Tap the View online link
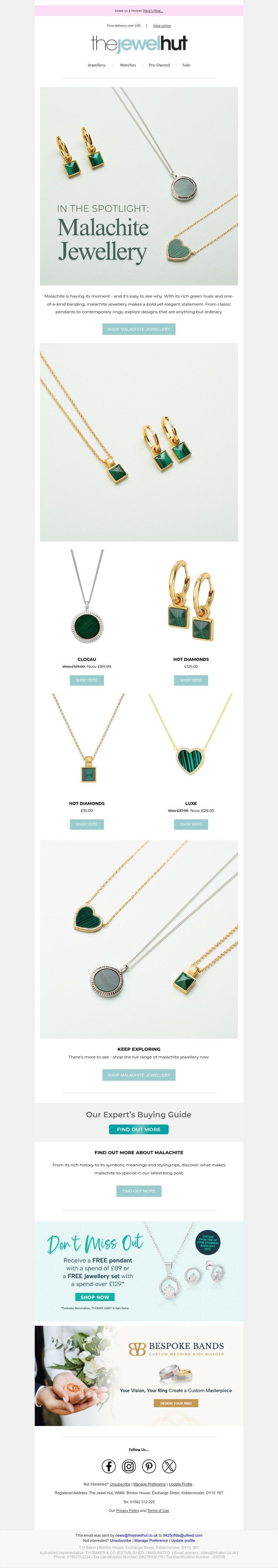Viewport: 278px width, 1568px height. 162,25
